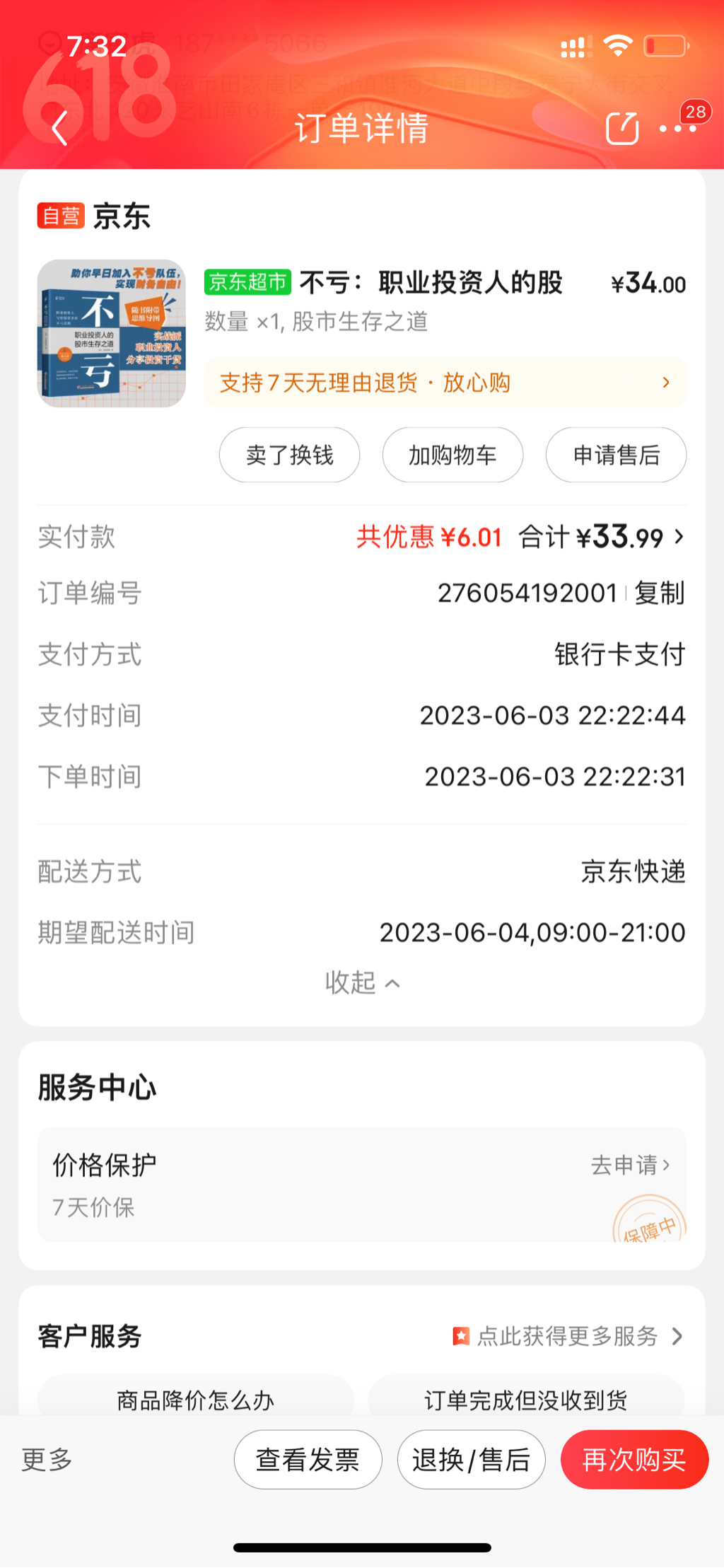Copy the order number with 复制

(659, 593)
